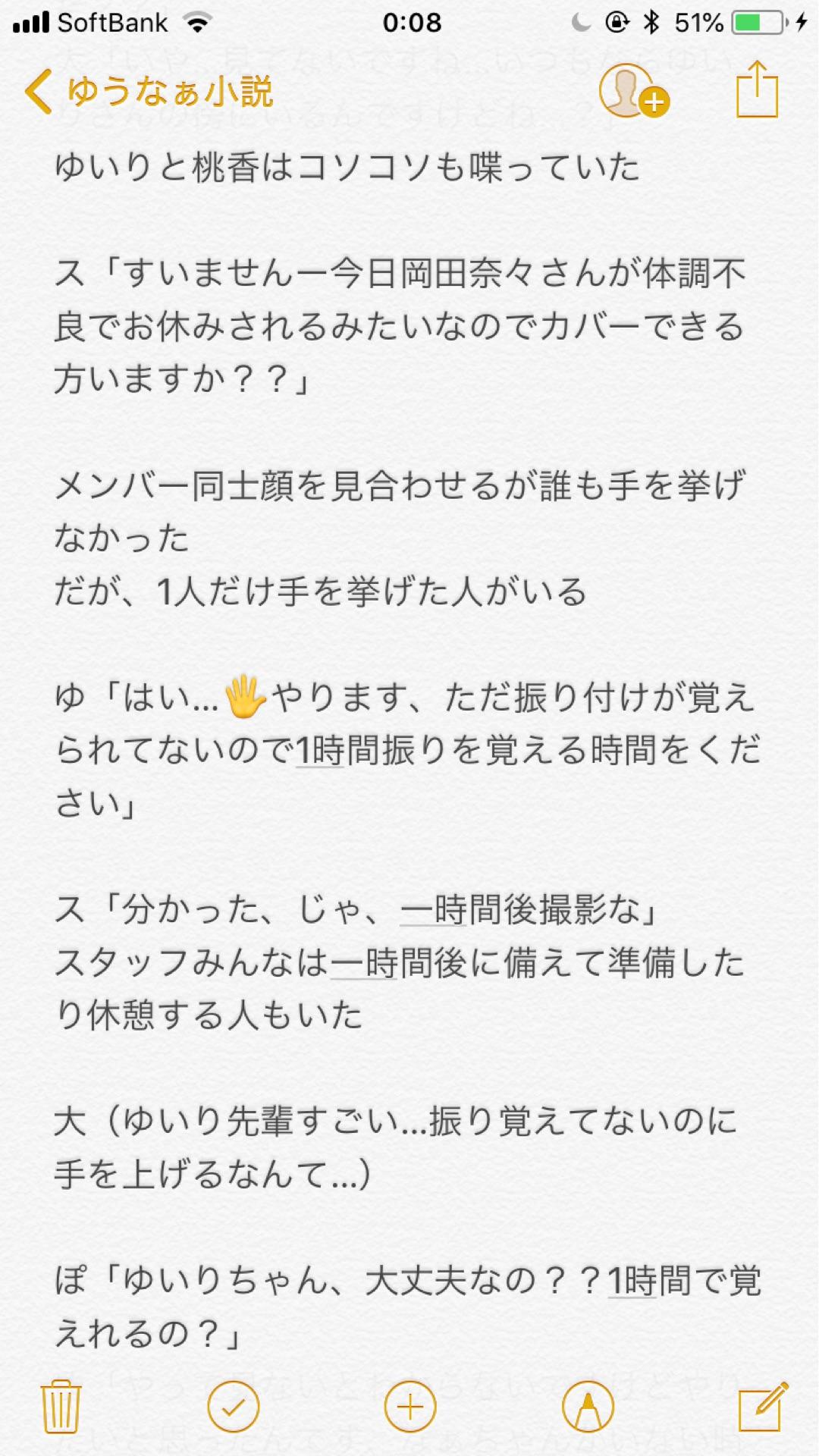Open the share sheet
This screenshot has height=1456, width=819.
click(x=757, y=90)
